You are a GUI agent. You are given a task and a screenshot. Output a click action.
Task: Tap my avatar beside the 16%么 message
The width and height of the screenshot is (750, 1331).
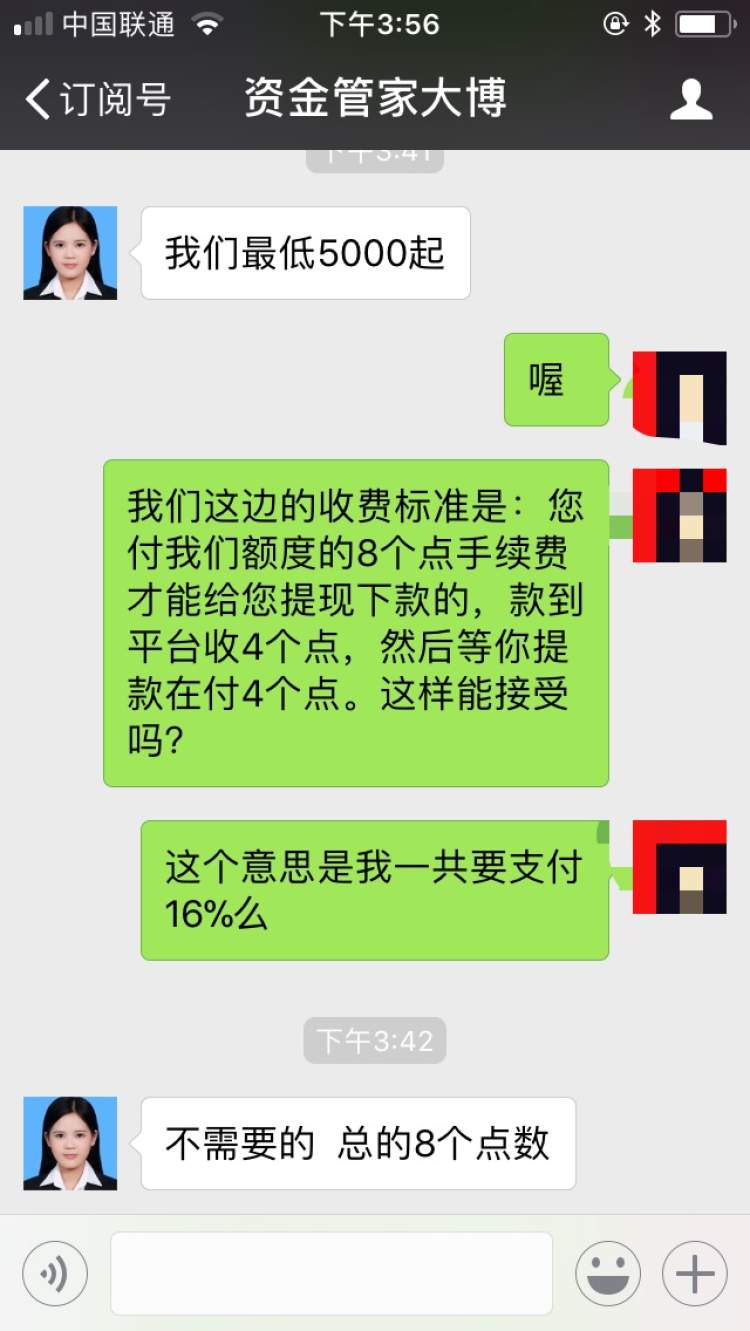pyautogui.click(x=680, y=866)
